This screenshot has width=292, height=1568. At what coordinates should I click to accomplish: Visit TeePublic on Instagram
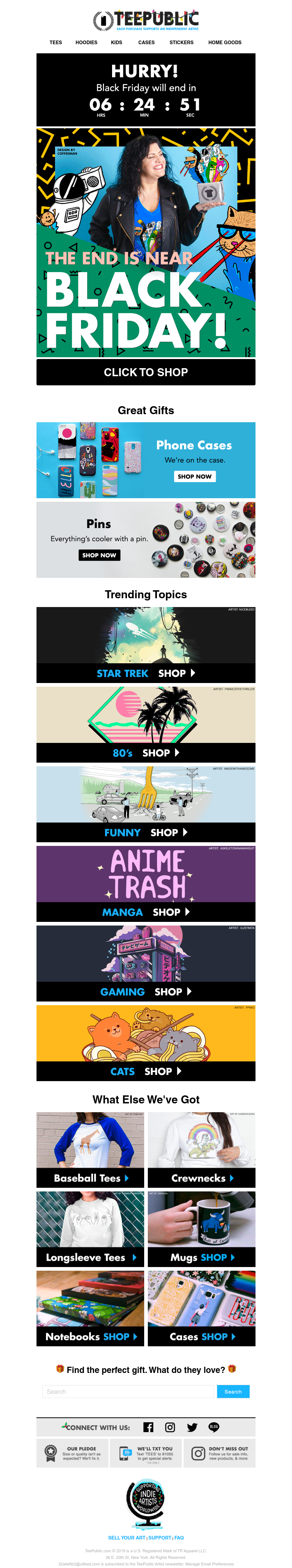coord(170,1427)
